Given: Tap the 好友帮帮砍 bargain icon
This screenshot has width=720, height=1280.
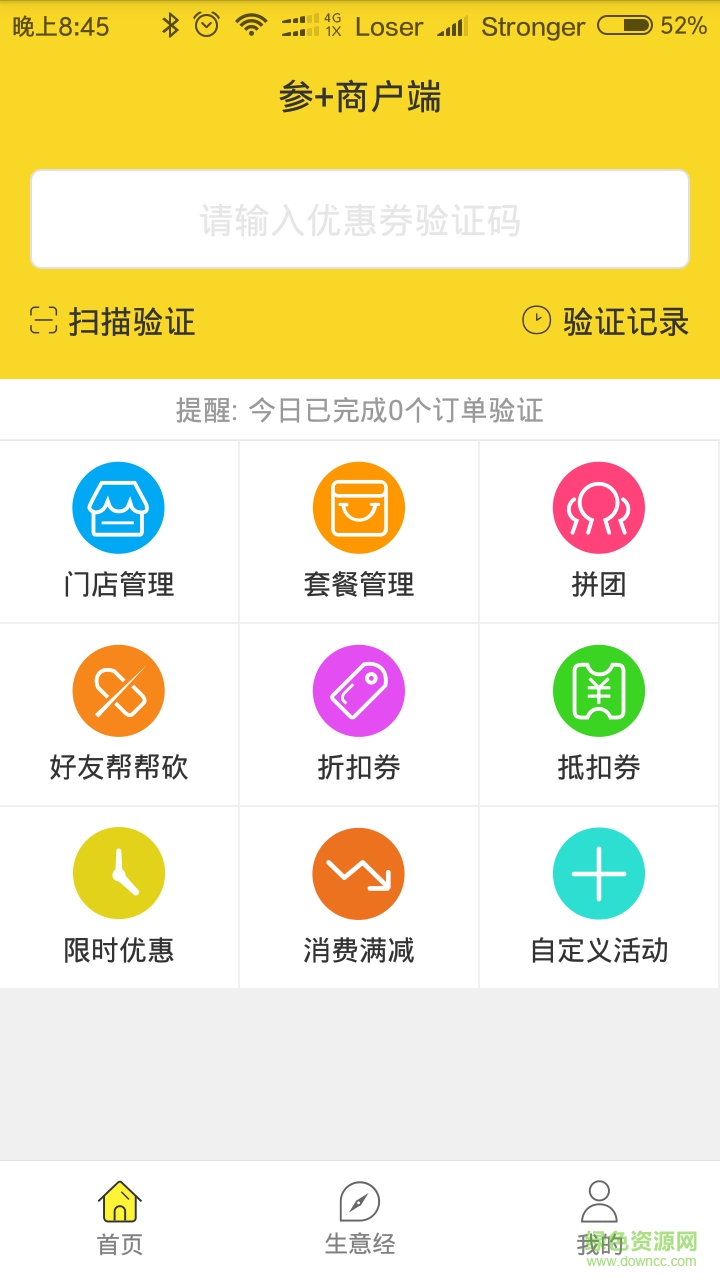Looking at the screenshot, I should [x=118, y=713].
